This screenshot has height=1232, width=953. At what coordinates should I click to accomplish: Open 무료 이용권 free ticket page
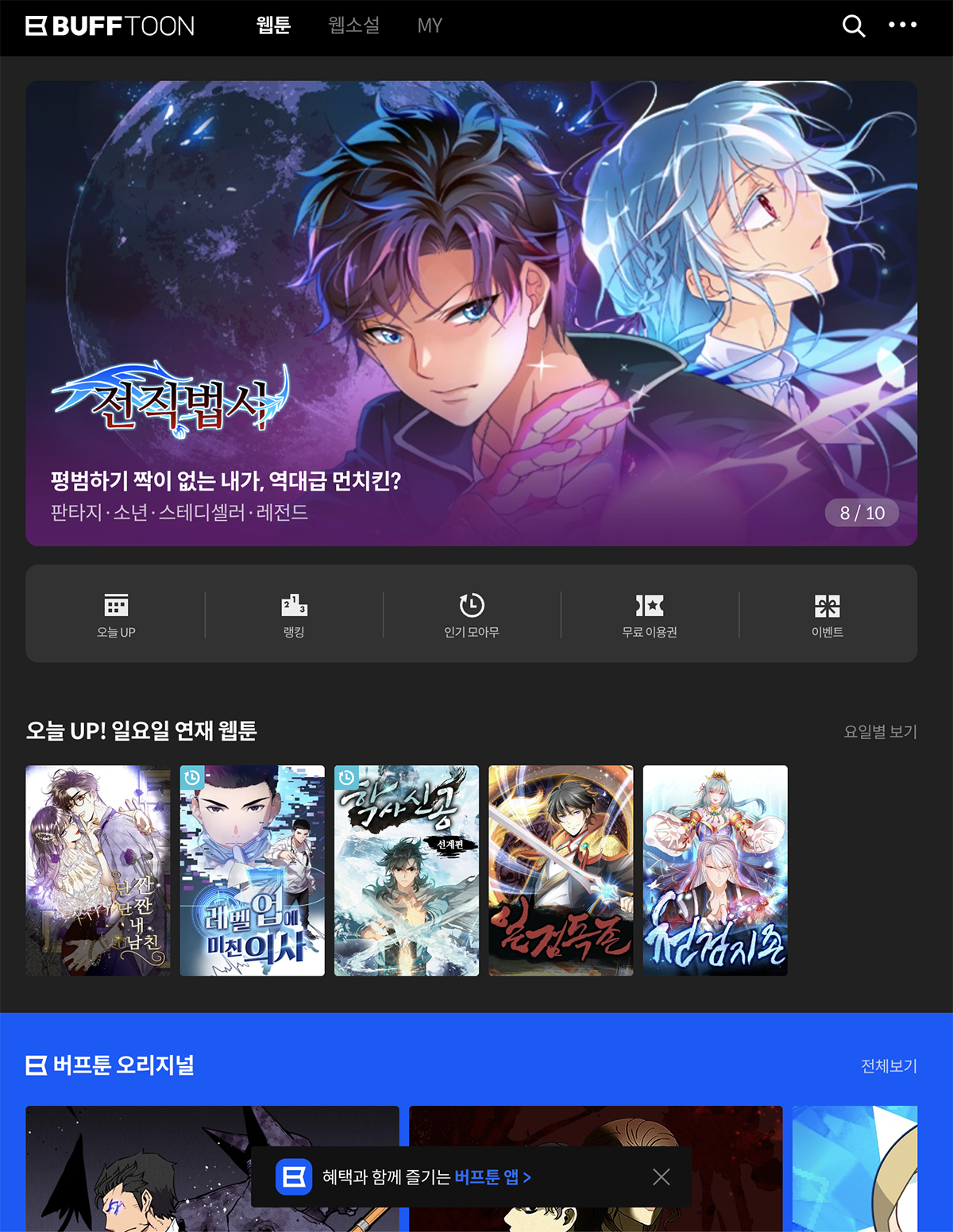650,614
